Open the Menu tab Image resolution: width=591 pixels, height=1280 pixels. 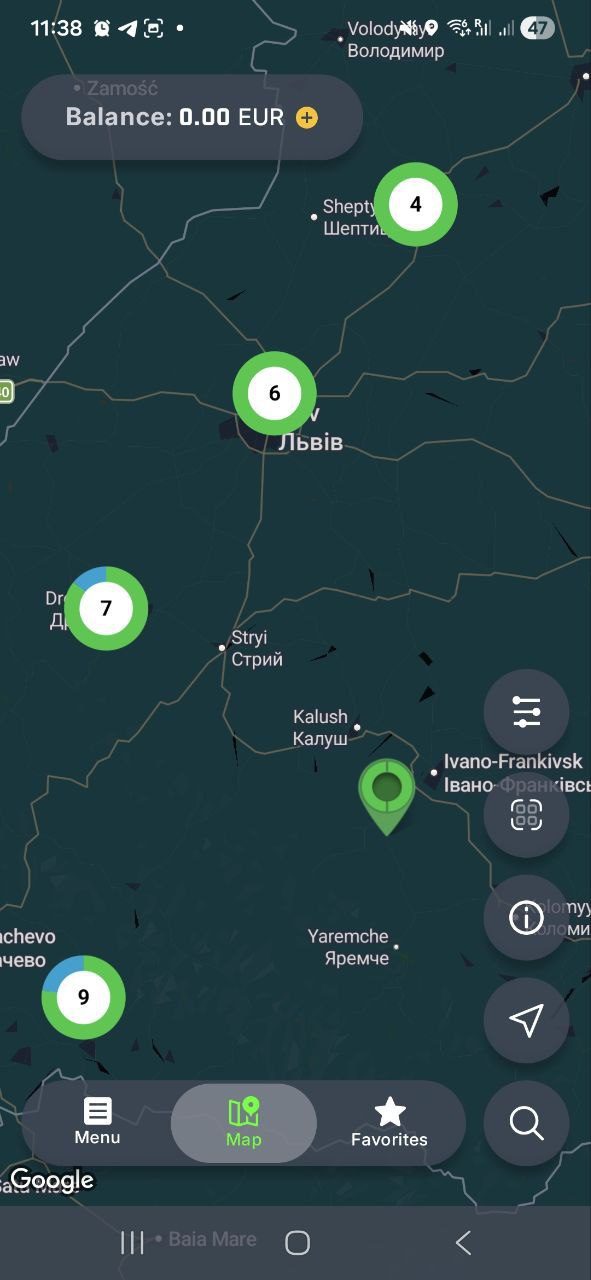pyautogui.click(x=97, y=1122)
